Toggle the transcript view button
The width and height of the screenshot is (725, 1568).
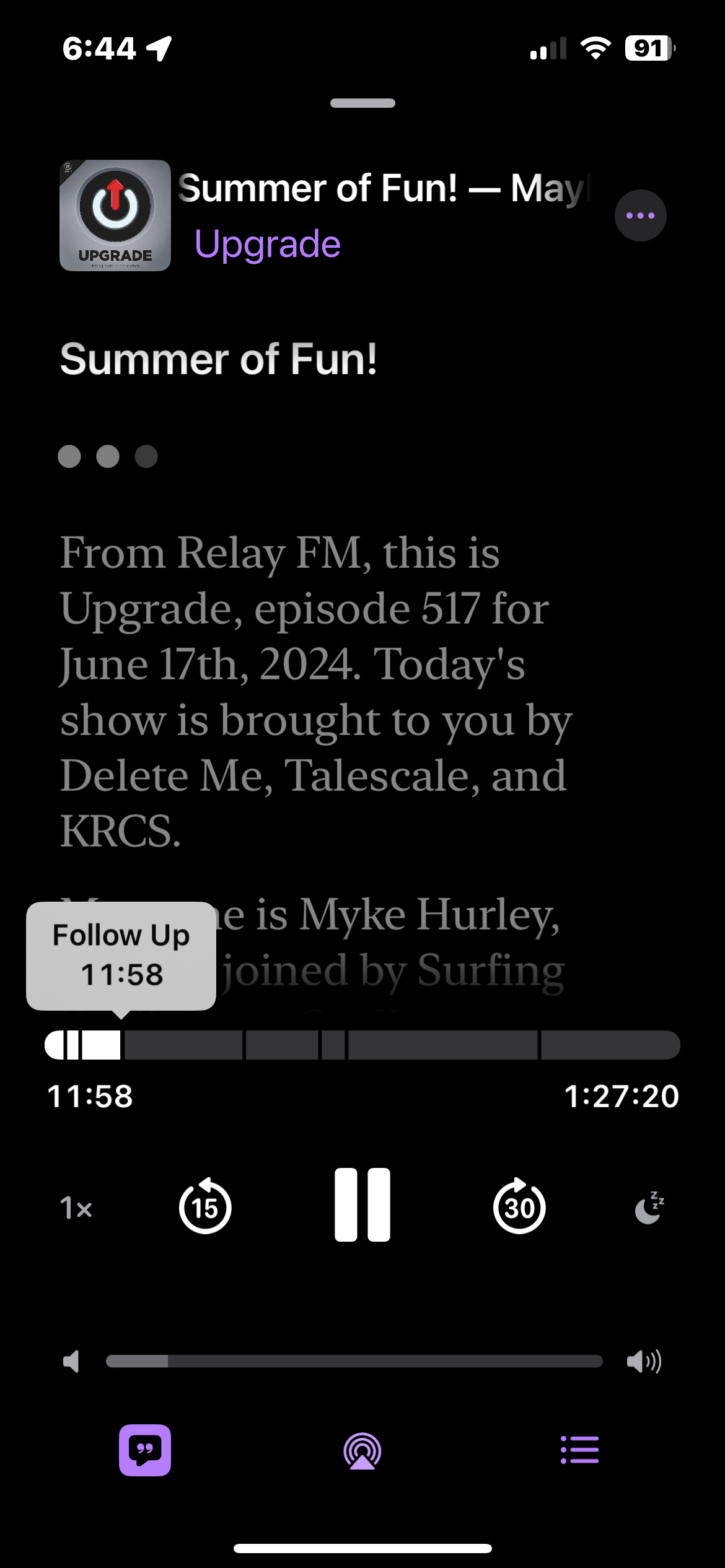point(145,1450)
